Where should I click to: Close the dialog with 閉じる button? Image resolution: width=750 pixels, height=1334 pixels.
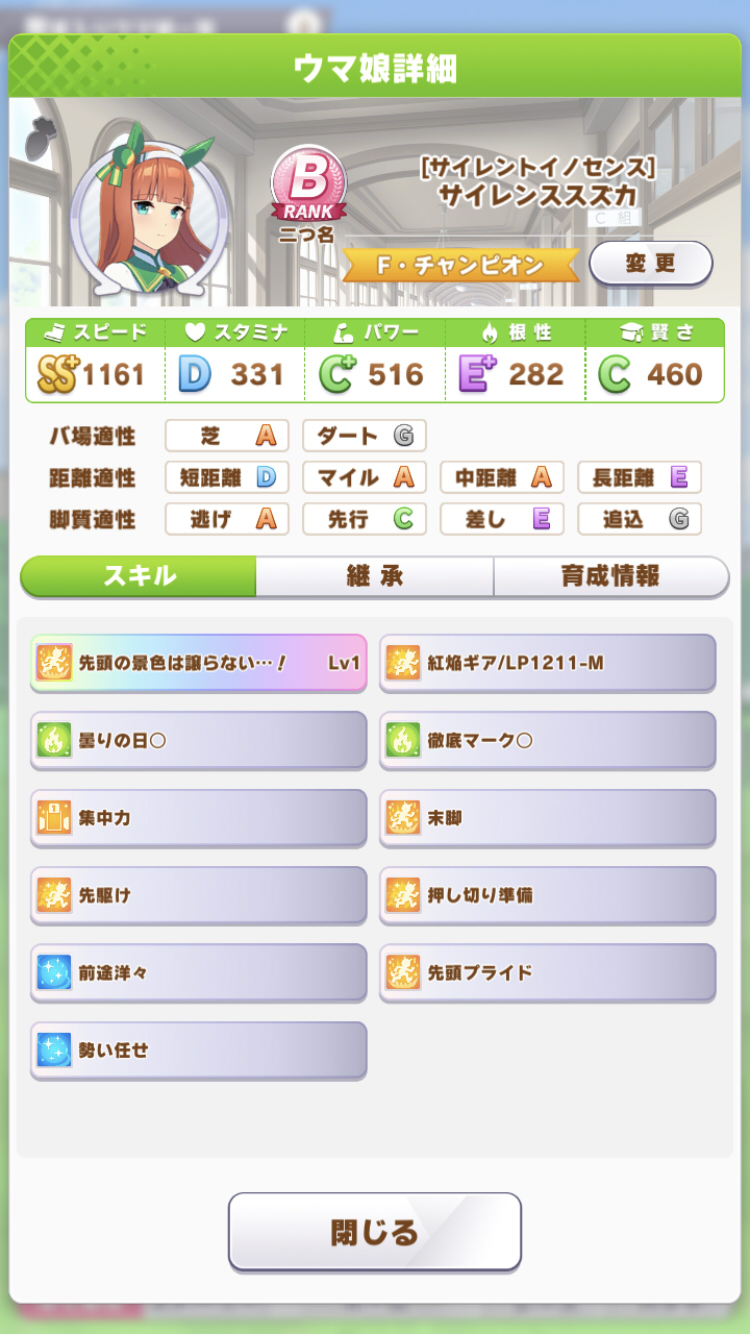(x=375, y=1232)
